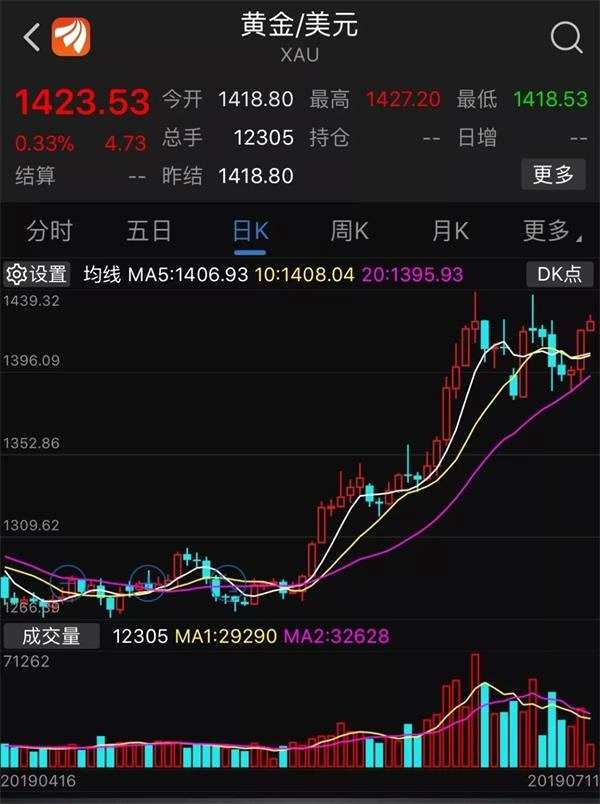
Task: Tap the 更多 button beside quote details
Action: 553,175
